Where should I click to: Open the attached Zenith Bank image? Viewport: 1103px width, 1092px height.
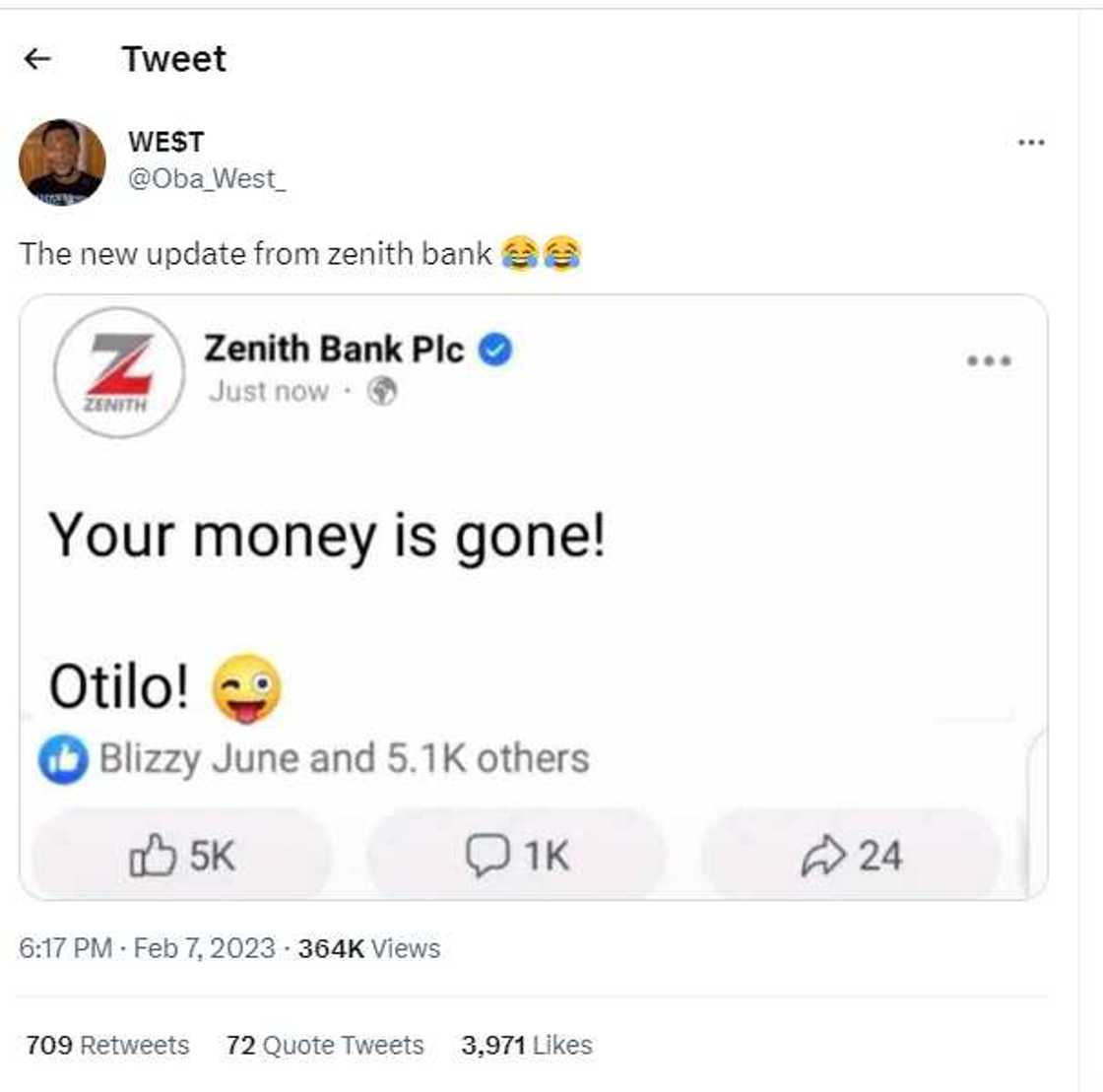point(533,597)
